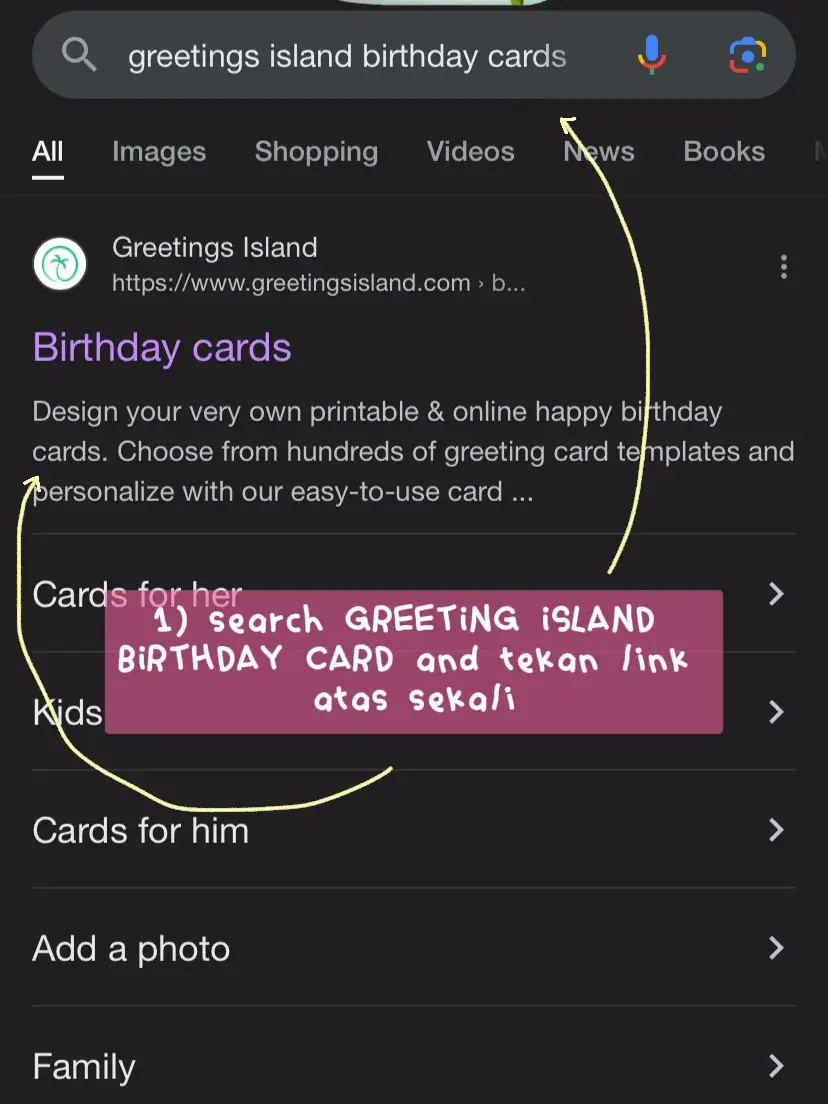828x1104 pixels.
Task: Switch to the News tab
Action: click(599, 152)
